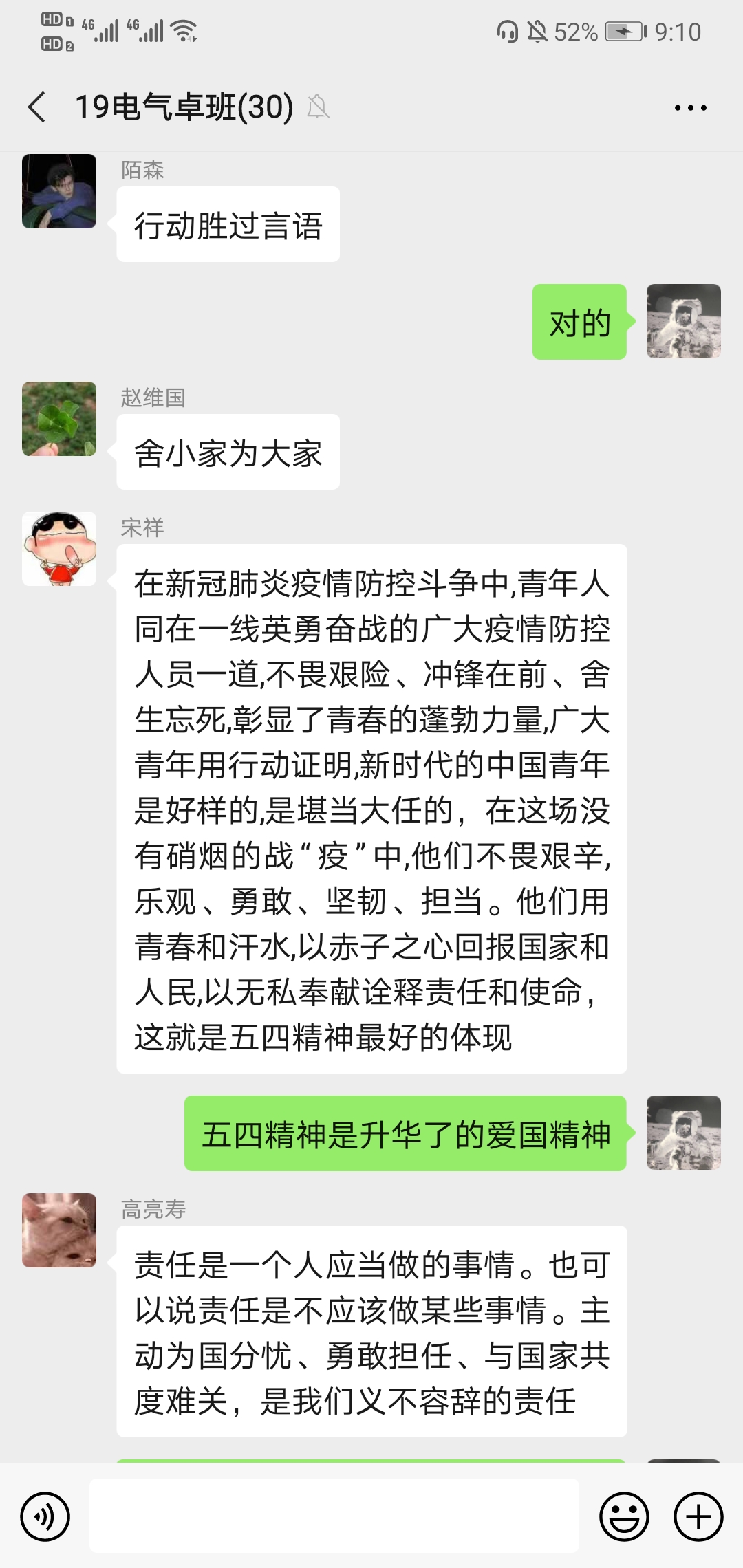Open the plus attachment menu
Viewport: 743px width, 1568px height.
[x=698, y=1516]
